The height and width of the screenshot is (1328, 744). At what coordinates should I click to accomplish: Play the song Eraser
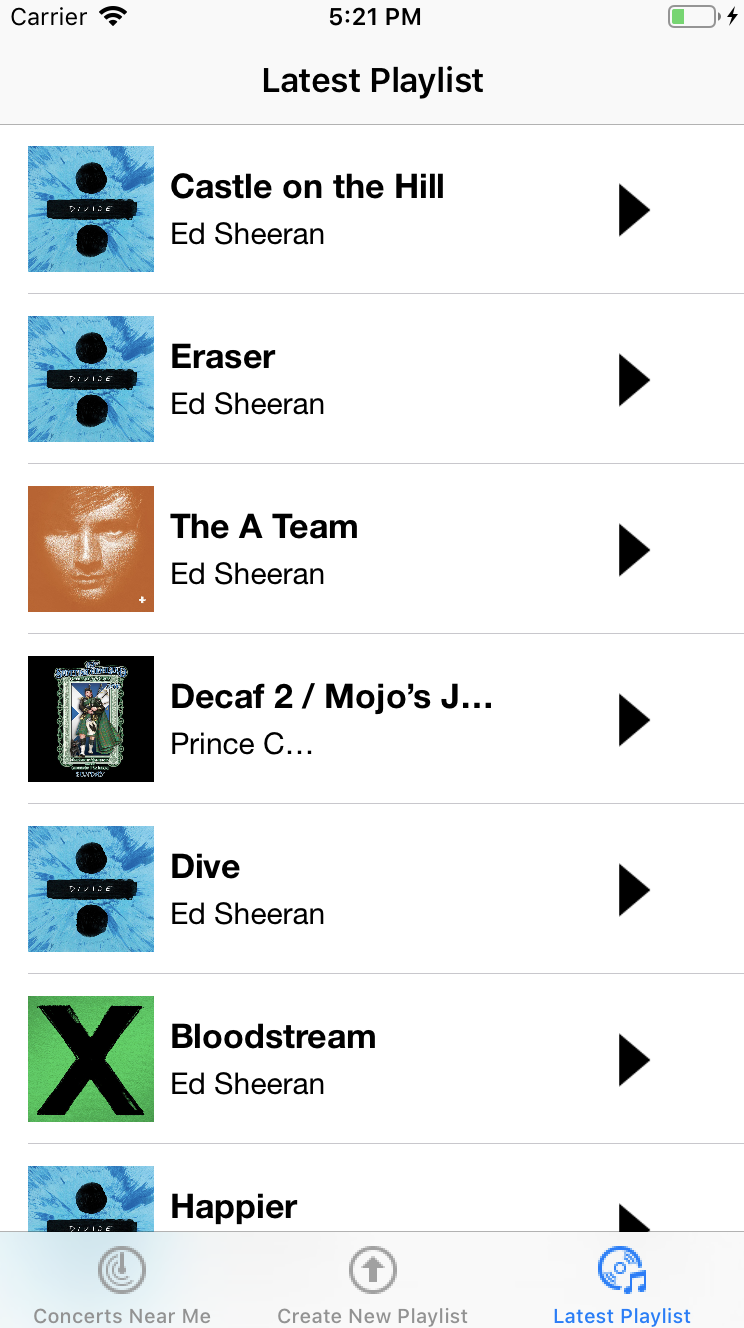point(634,380)
